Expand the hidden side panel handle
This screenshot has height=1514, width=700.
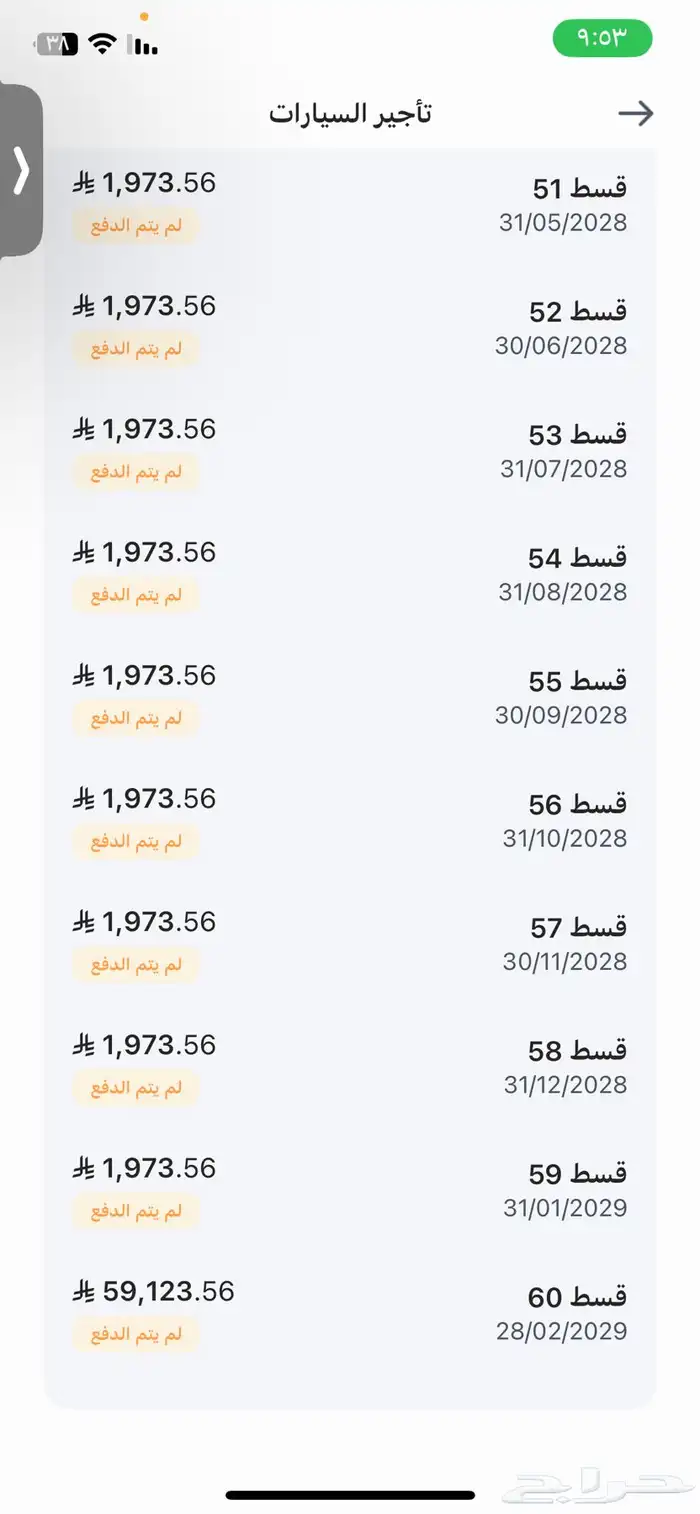[x=20, y=171]
